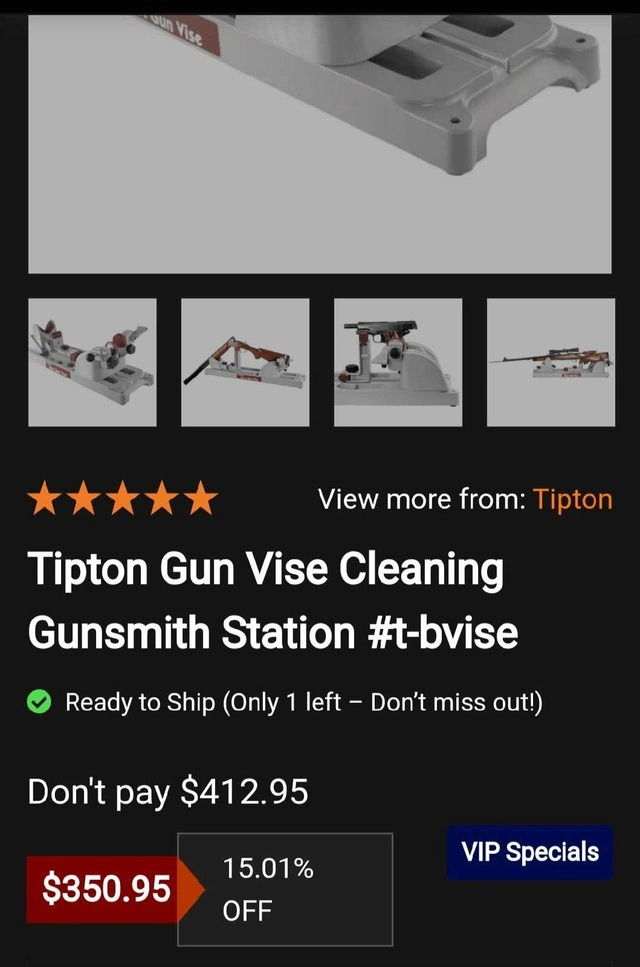The width and height of the screenshot is (640, 967).
Task: Tap the VIP Specials button
Action: [530, 853]
